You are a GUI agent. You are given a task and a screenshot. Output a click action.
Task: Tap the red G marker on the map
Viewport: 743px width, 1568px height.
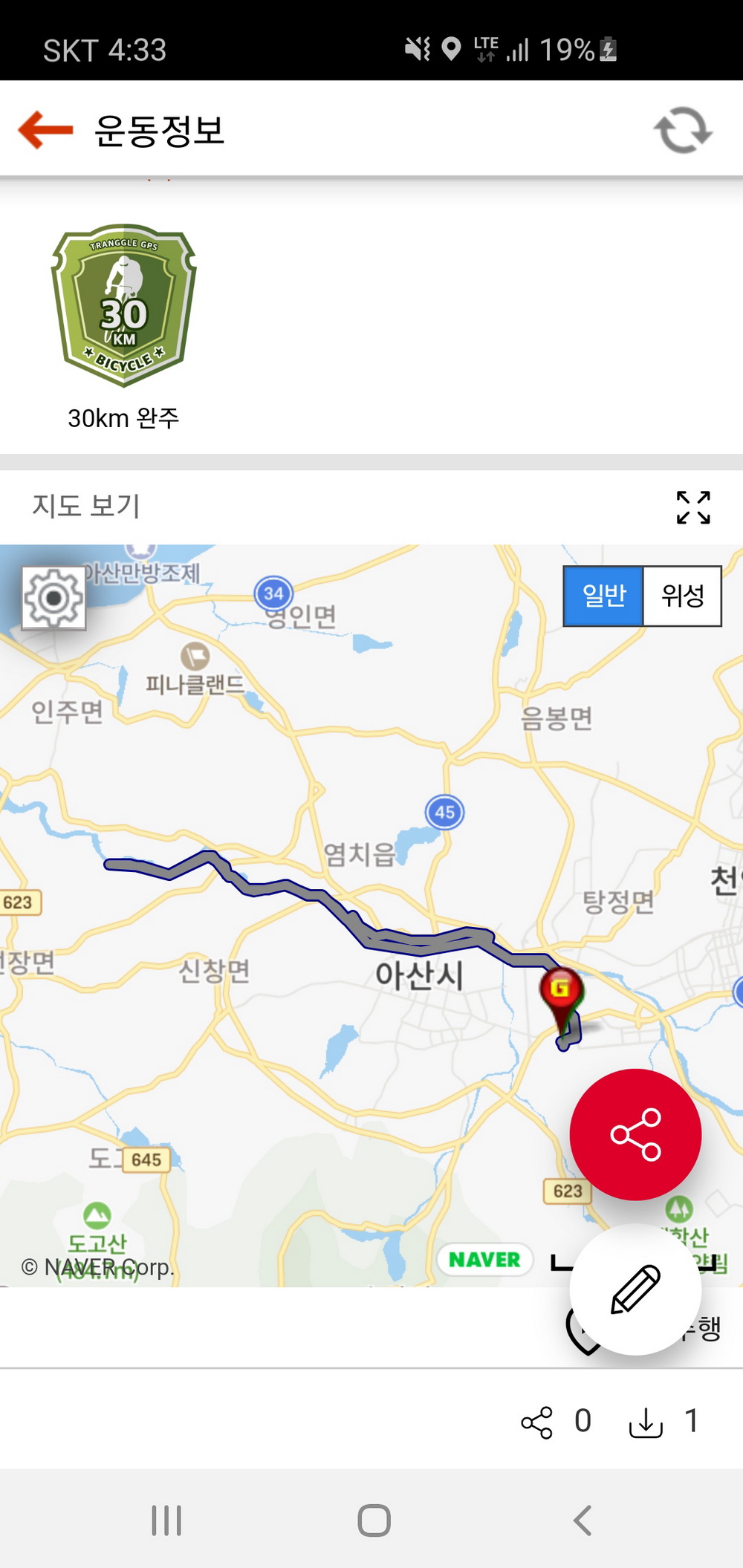point(560,992)
